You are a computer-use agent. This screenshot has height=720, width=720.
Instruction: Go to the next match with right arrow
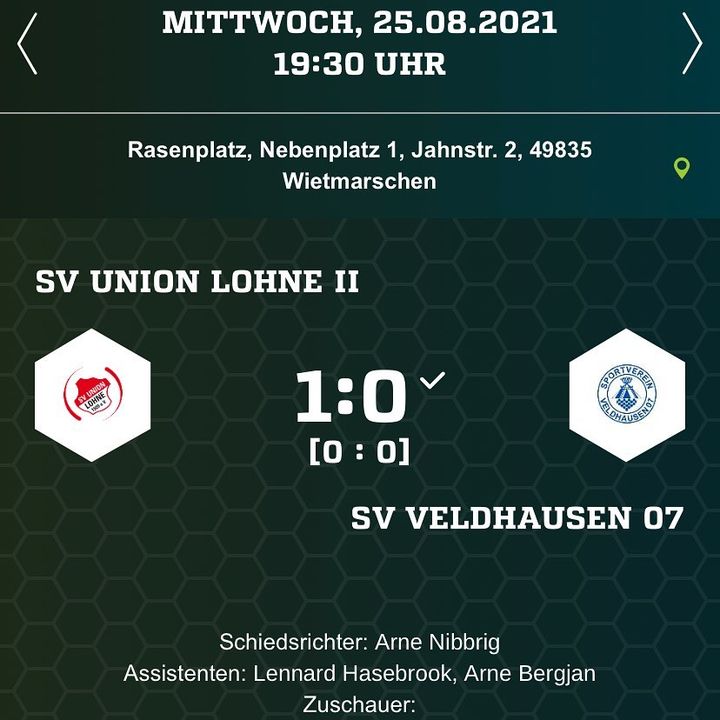pyautogui.click(x=692, y=44)
